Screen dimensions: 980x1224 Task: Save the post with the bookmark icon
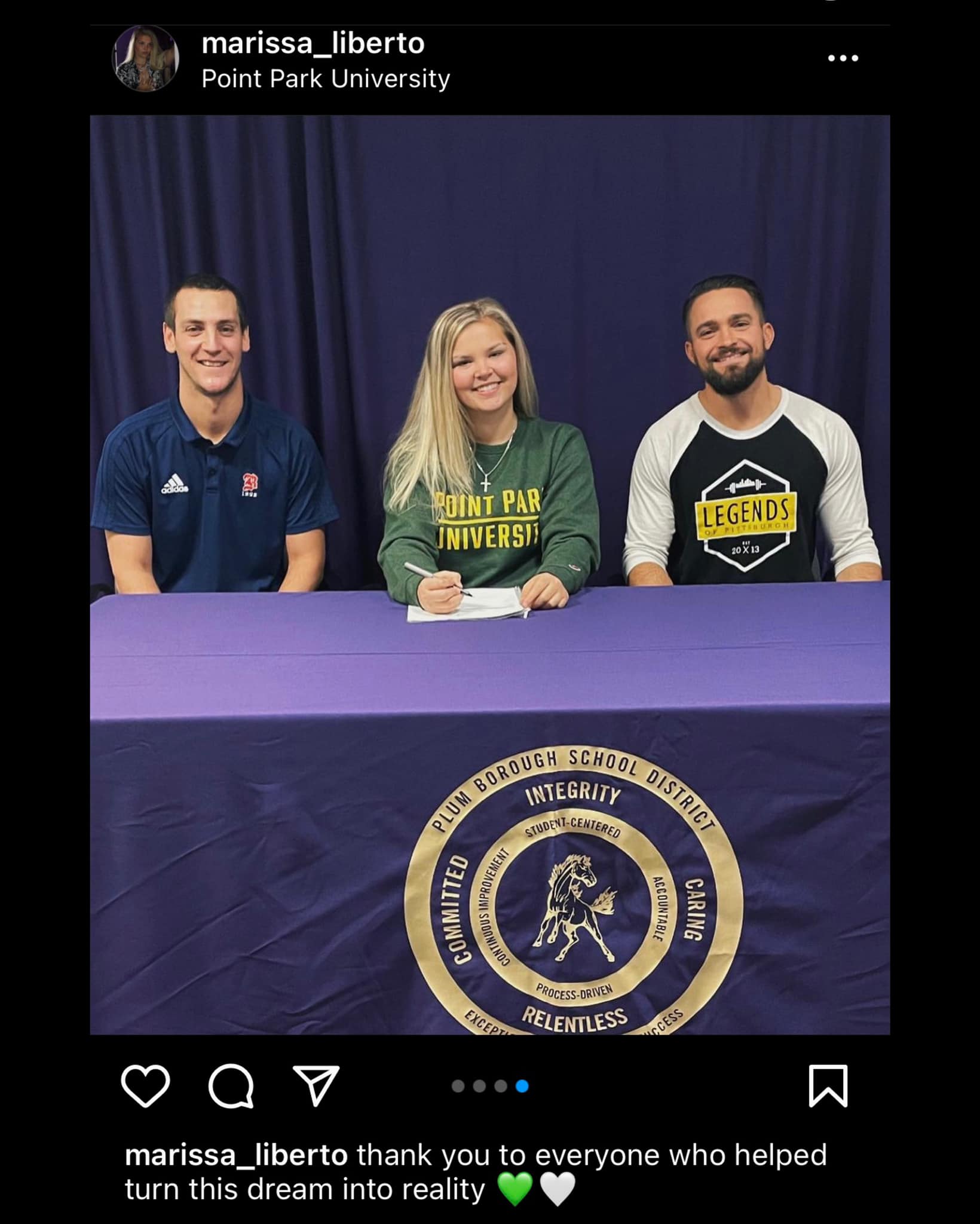(x=828, y=1086)
